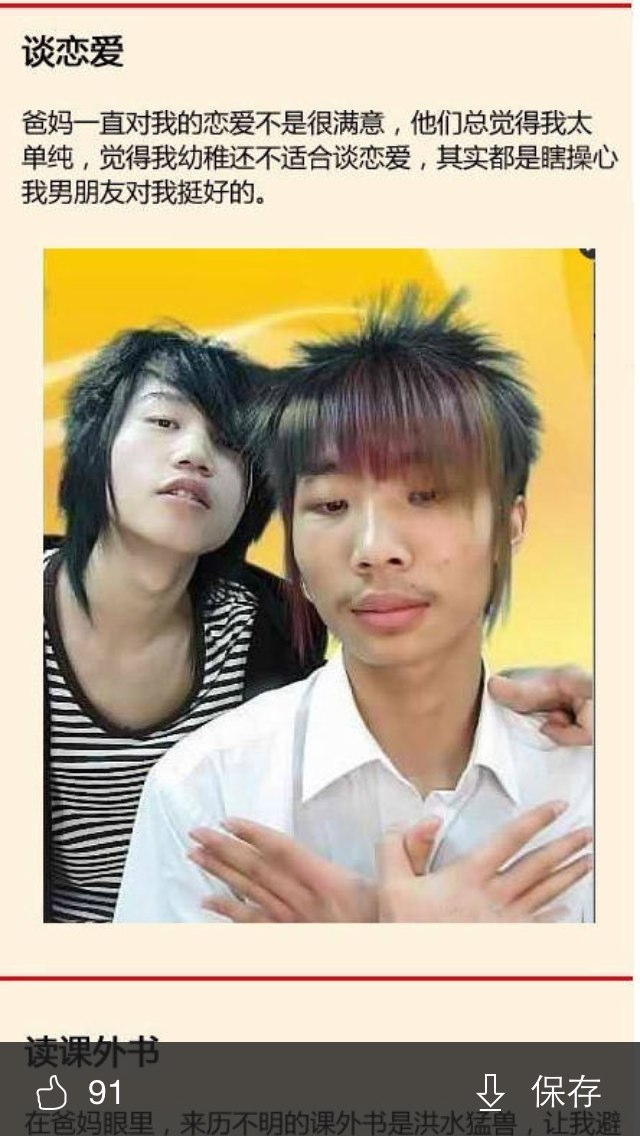Tap 保存 to save the picture
This screenshot has height=1136, width=640.
pos(539,1092)
